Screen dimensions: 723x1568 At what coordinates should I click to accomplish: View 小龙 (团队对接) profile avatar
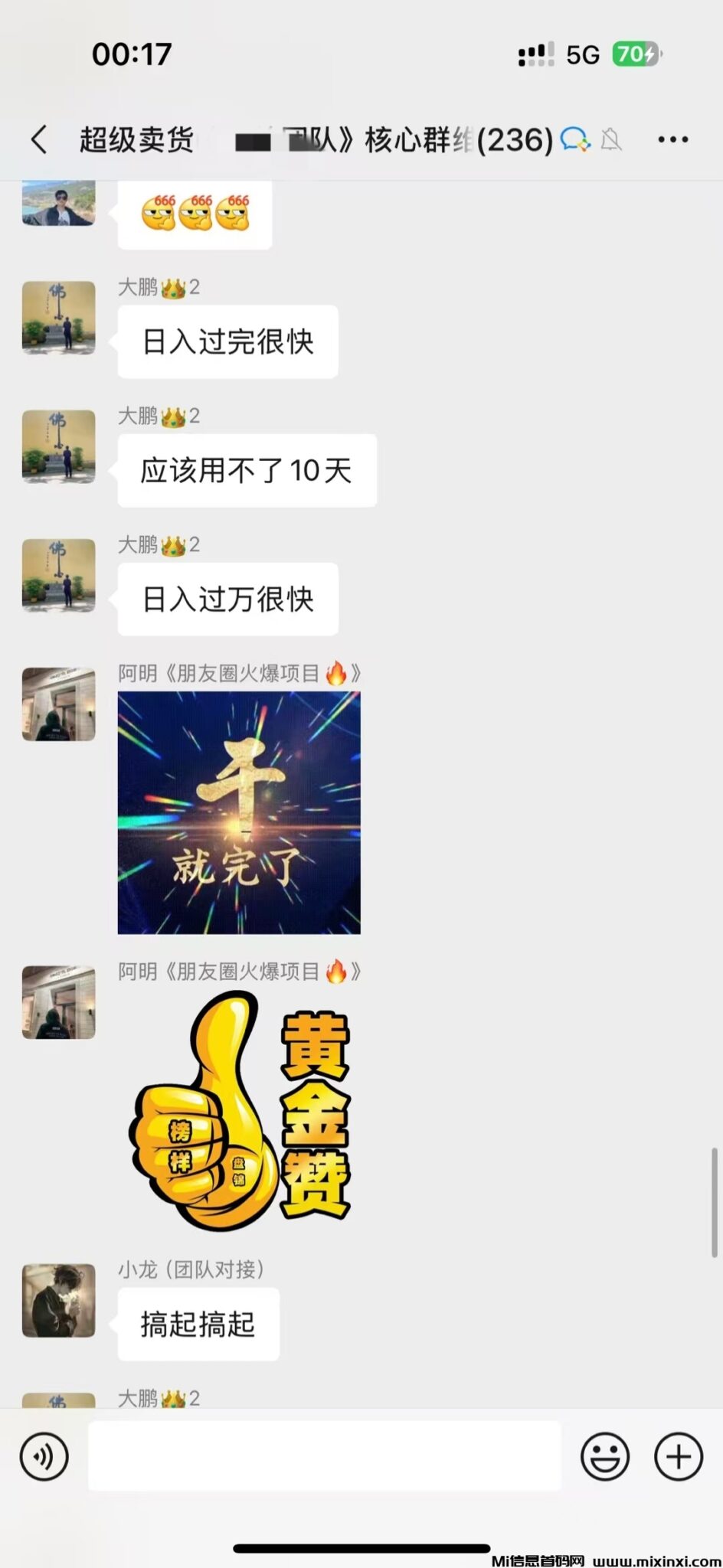pyautogui.click(x=59, y=1300)
